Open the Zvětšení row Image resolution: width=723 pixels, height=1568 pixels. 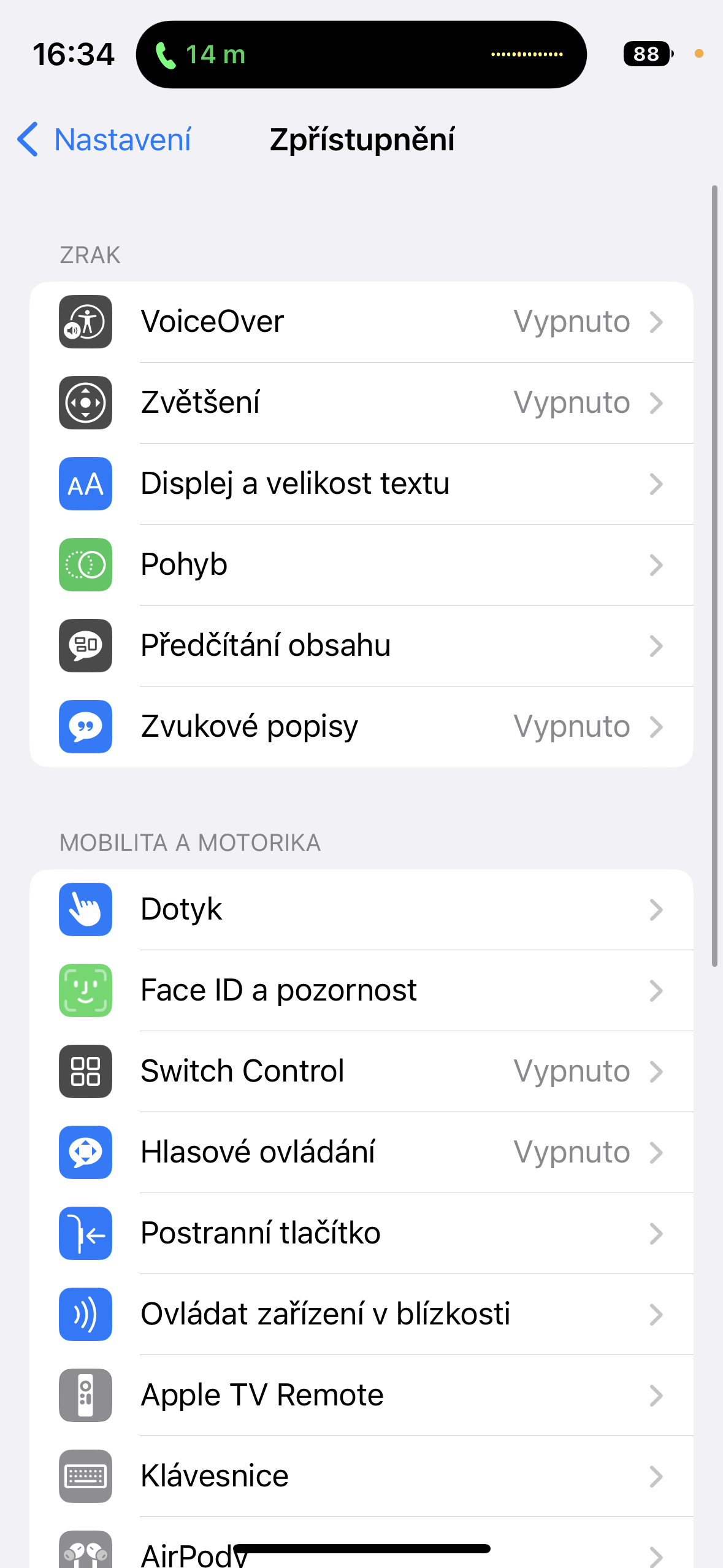click(361, 403)
